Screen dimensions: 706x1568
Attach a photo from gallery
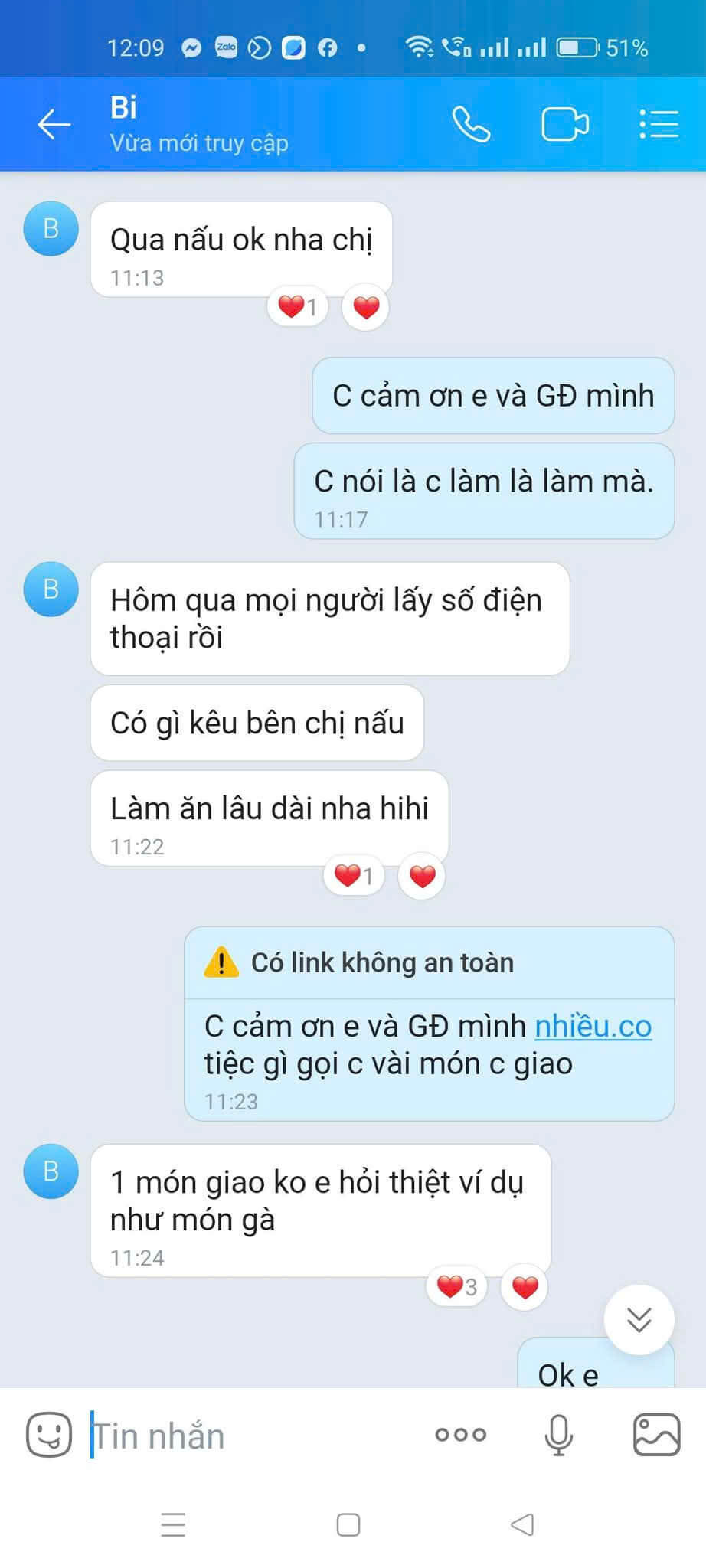point(656,1434)
